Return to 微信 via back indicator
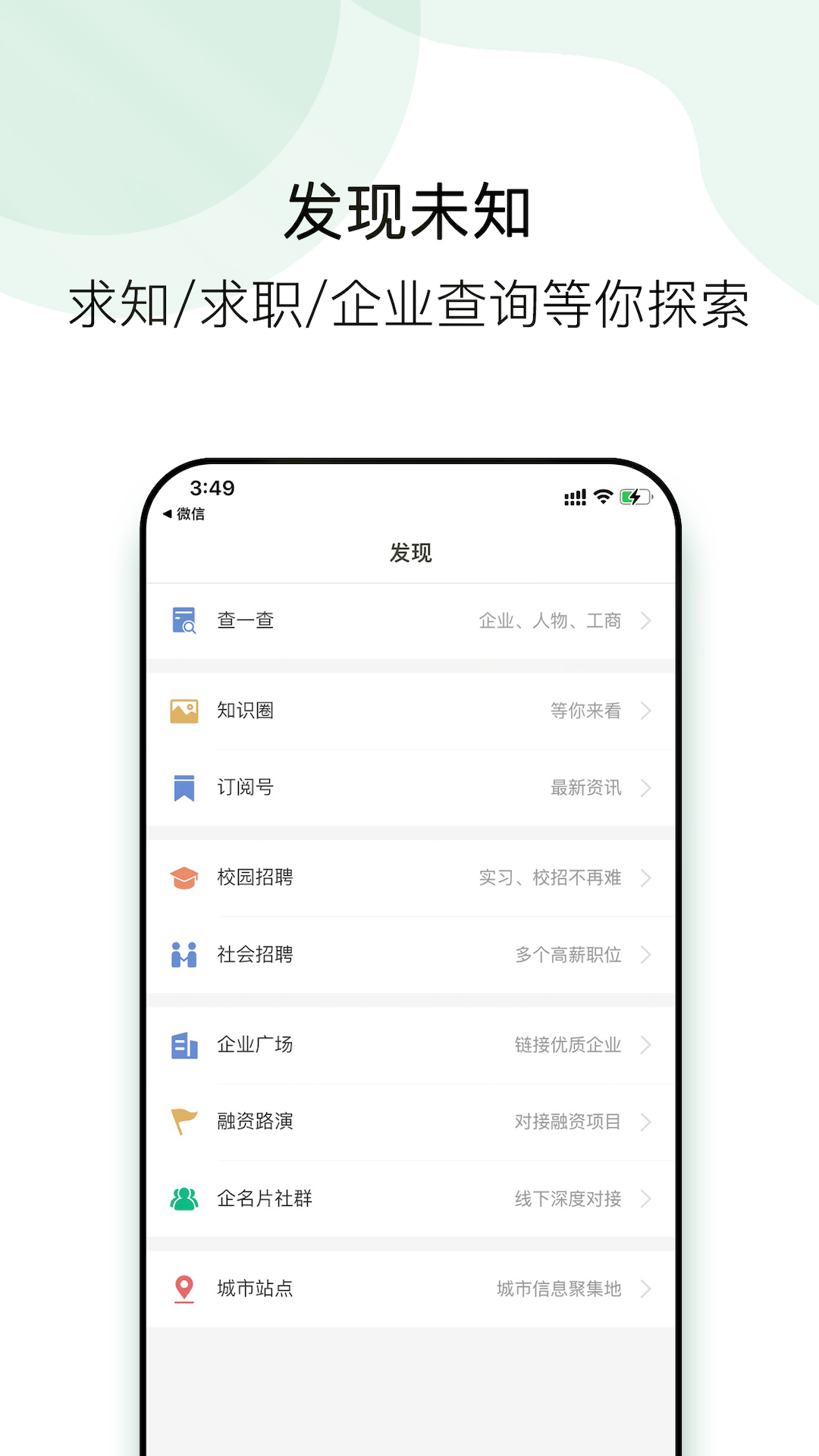This screenshot has width=819, height=1456. pos(187,514)
